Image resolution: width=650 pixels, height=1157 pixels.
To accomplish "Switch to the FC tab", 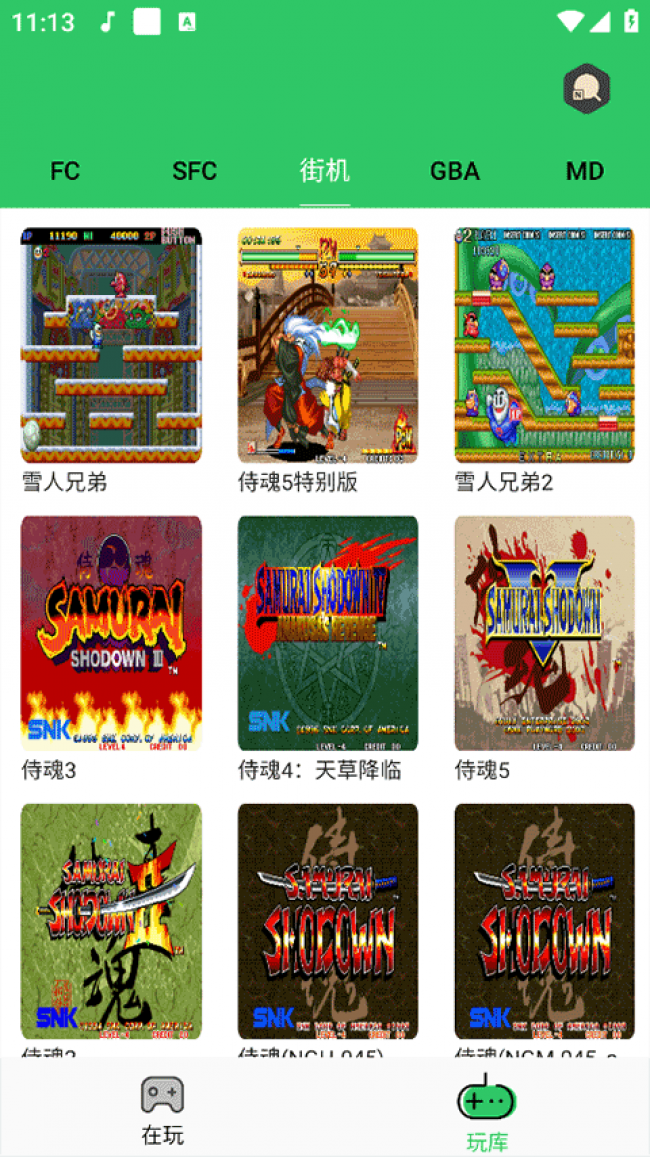I will [x=65, y=171].
